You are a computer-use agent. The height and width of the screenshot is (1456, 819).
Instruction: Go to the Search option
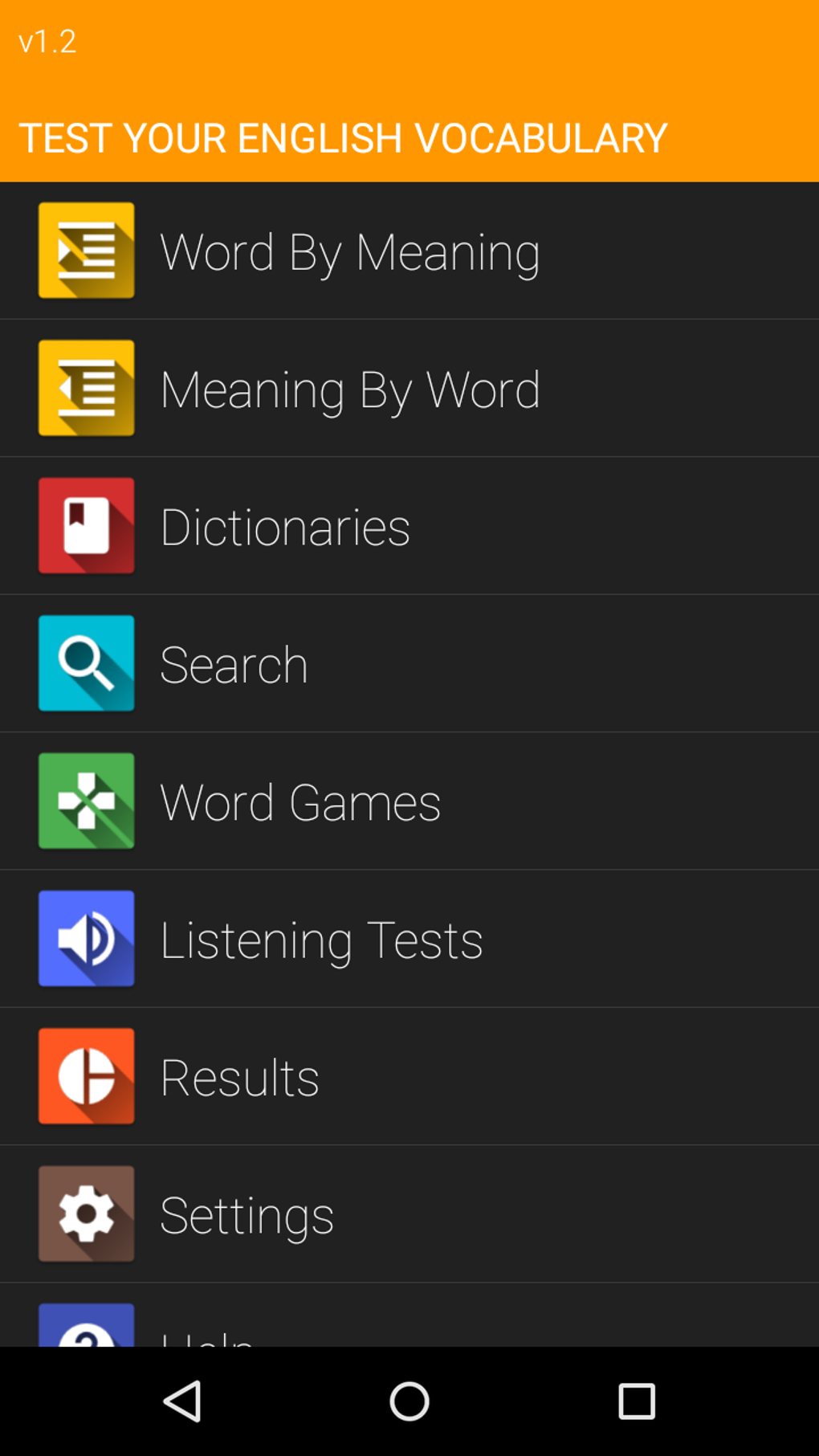pyautogui.click(x=409, y=664)
